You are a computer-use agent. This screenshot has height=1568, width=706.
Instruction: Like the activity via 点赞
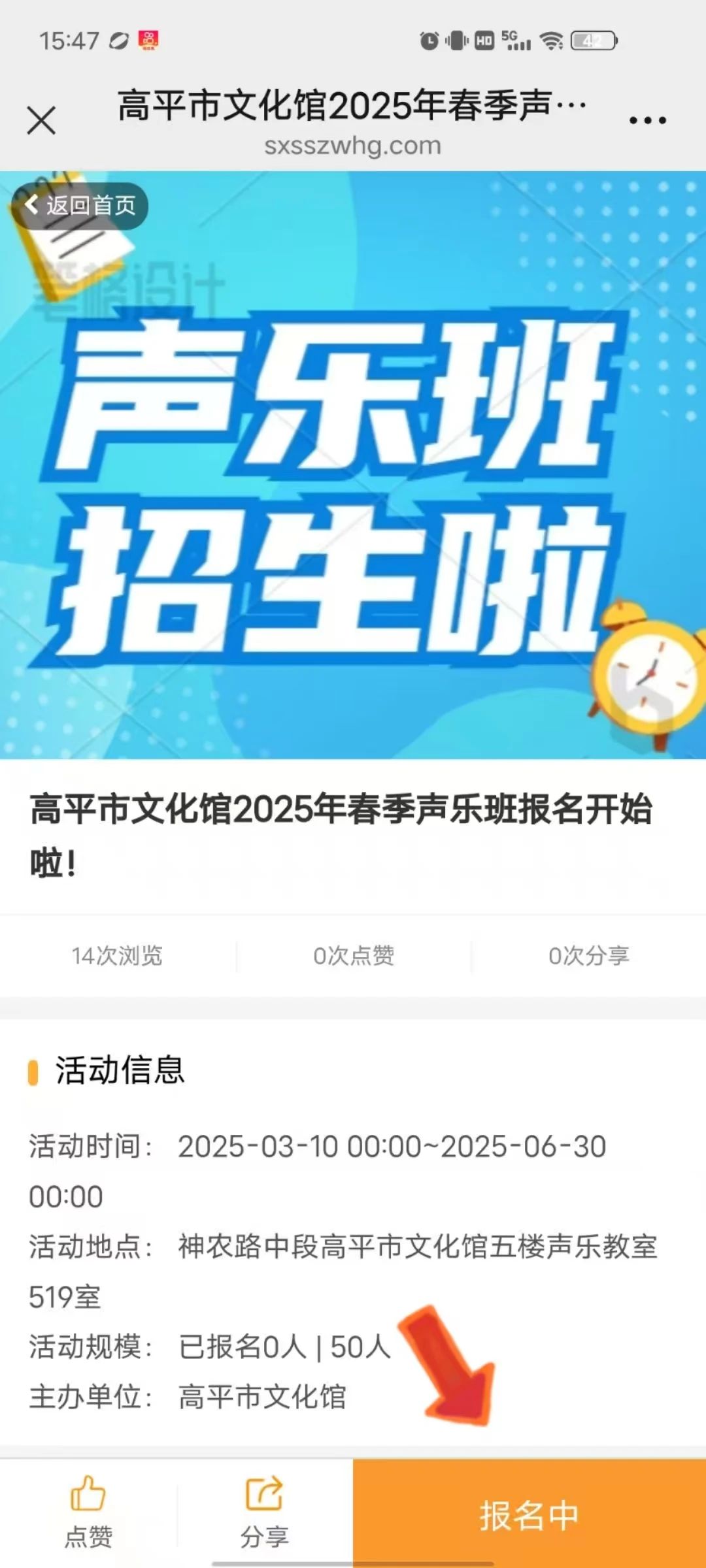coord(88,1512)
